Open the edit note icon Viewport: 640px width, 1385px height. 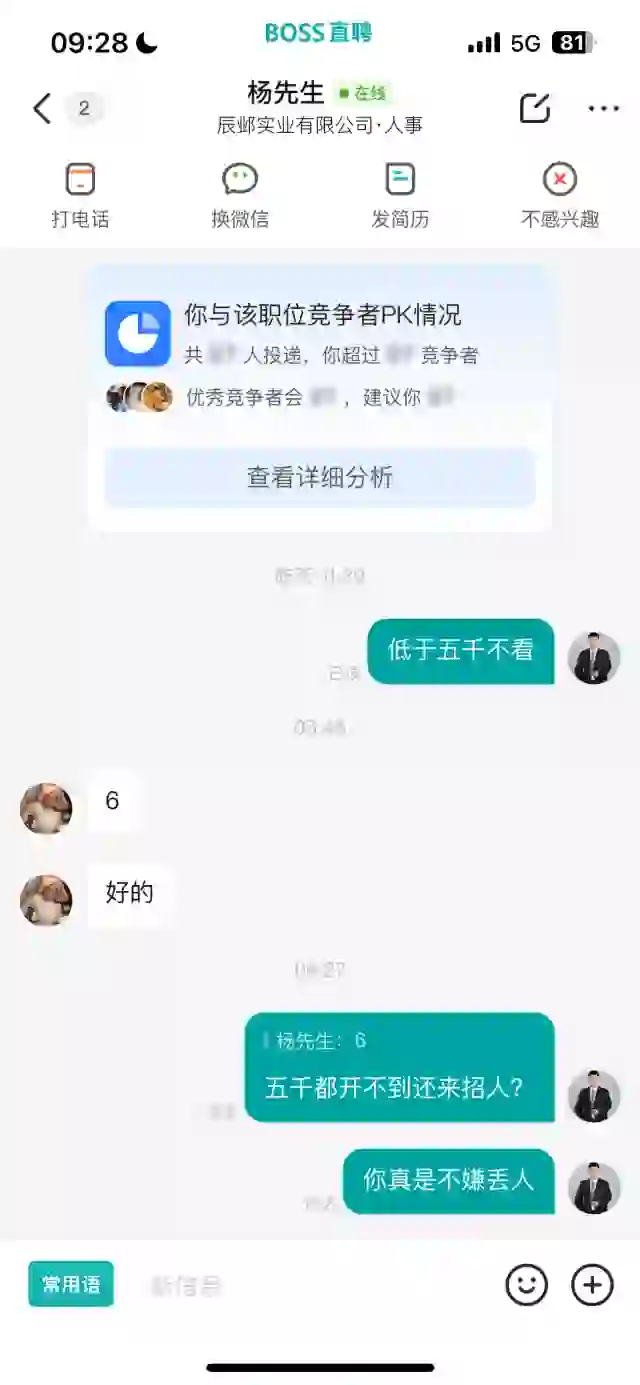535,108
